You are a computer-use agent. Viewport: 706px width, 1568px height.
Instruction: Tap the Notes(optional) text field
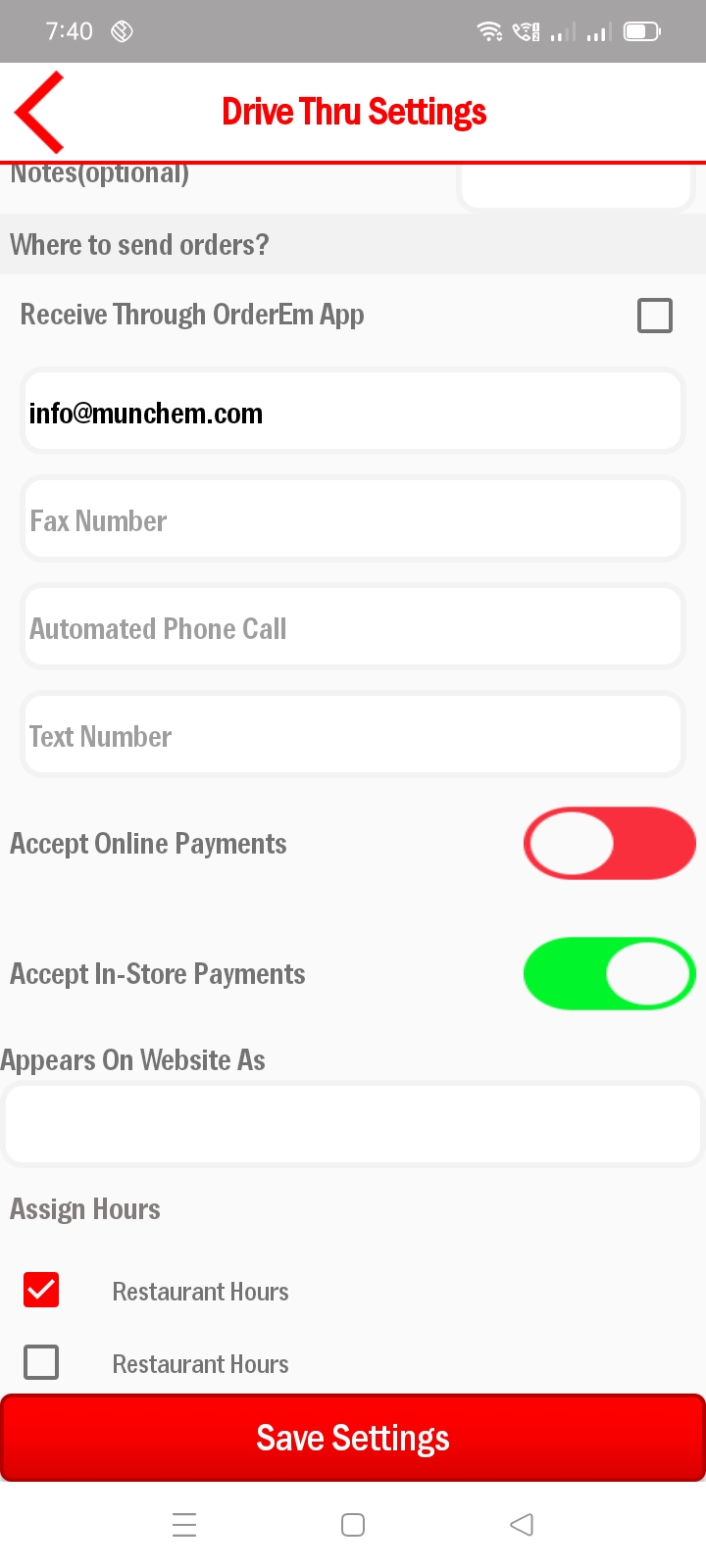(576, 186)
